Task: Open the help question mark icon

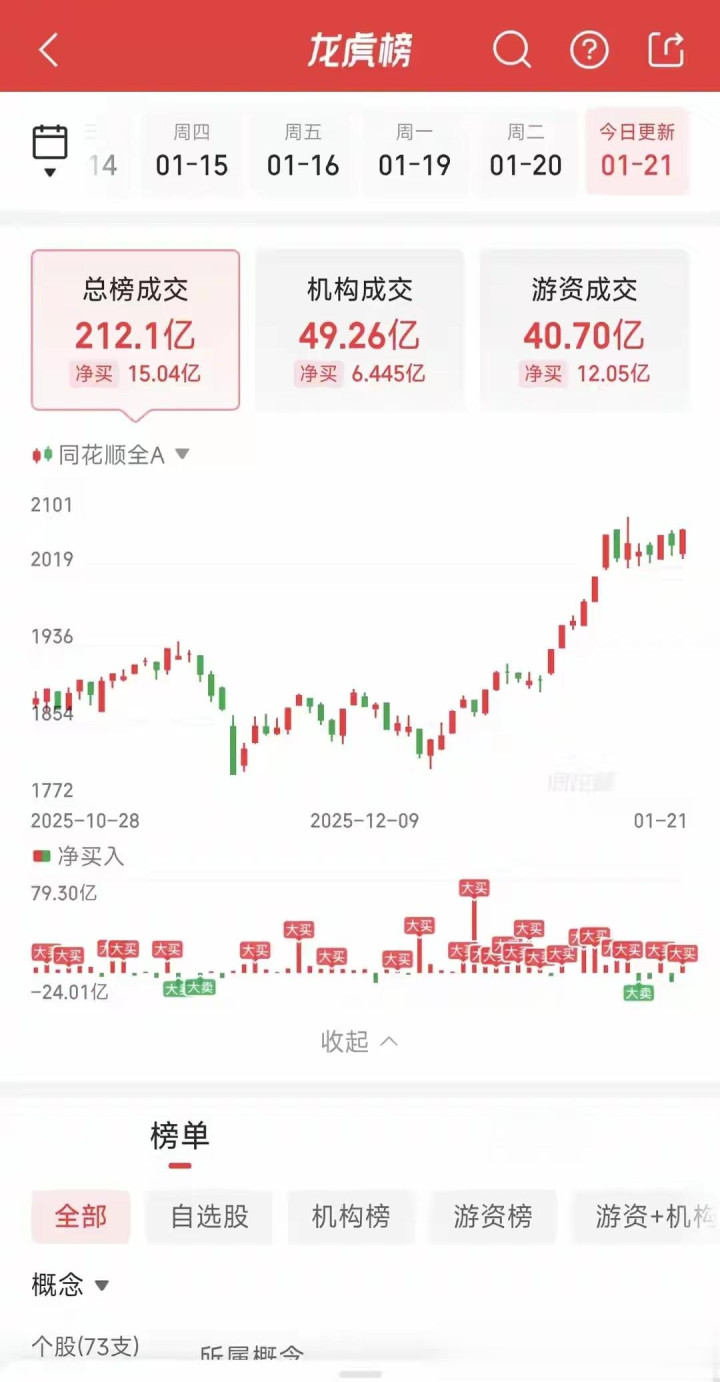Action: [x=589, y=49]
